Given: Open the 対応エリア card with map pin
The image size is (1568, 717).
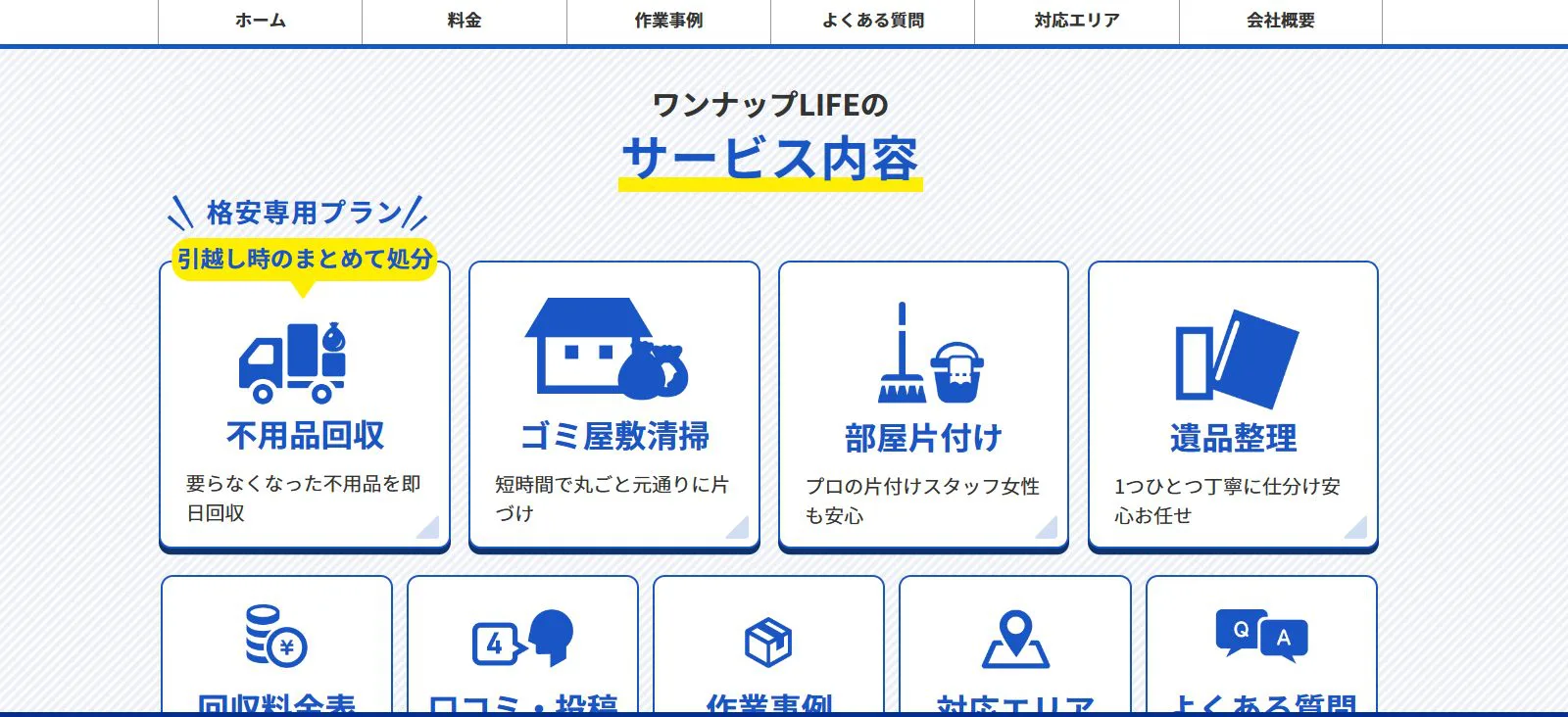Looking at the screenshot, I should 1015,646.
